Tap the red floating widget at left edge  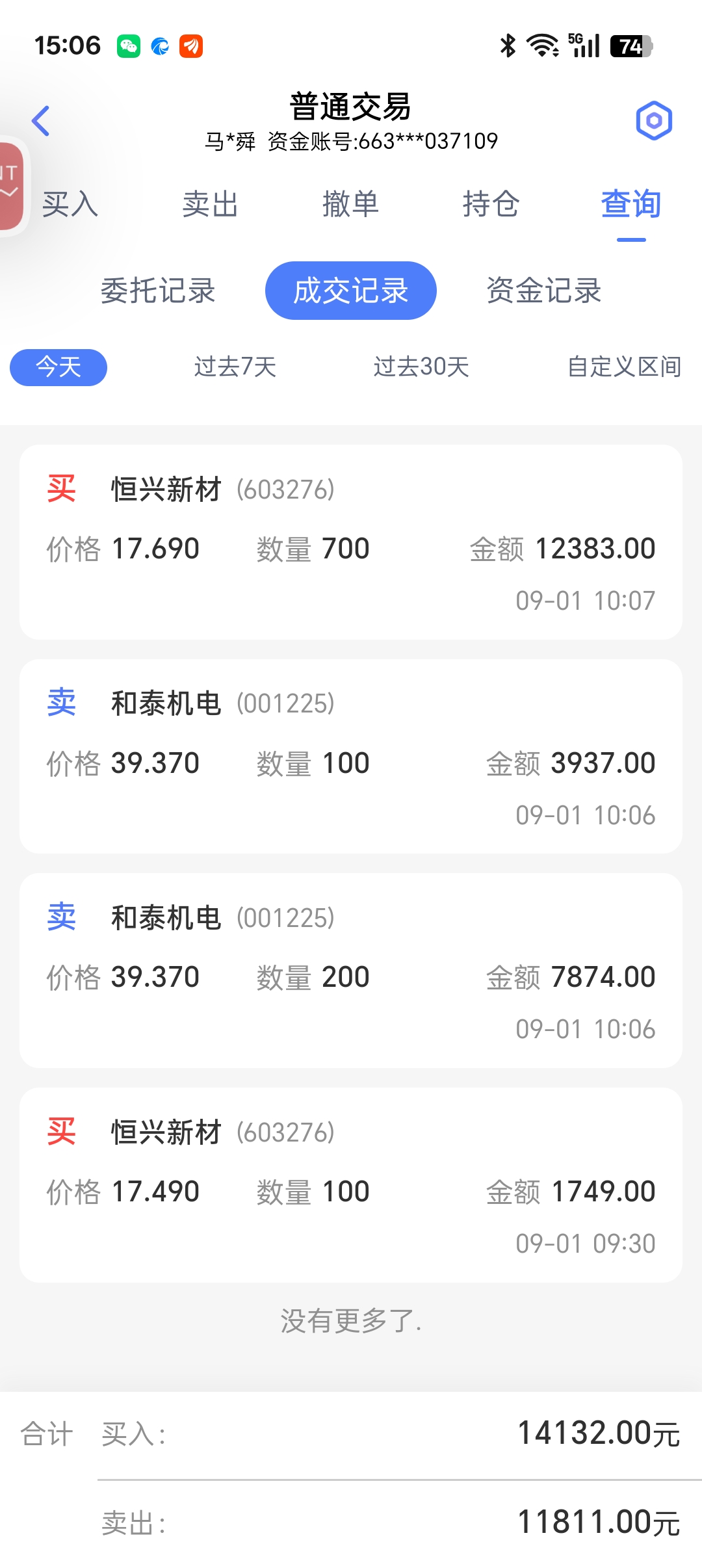pyautogui.click(x=10, y=187)
